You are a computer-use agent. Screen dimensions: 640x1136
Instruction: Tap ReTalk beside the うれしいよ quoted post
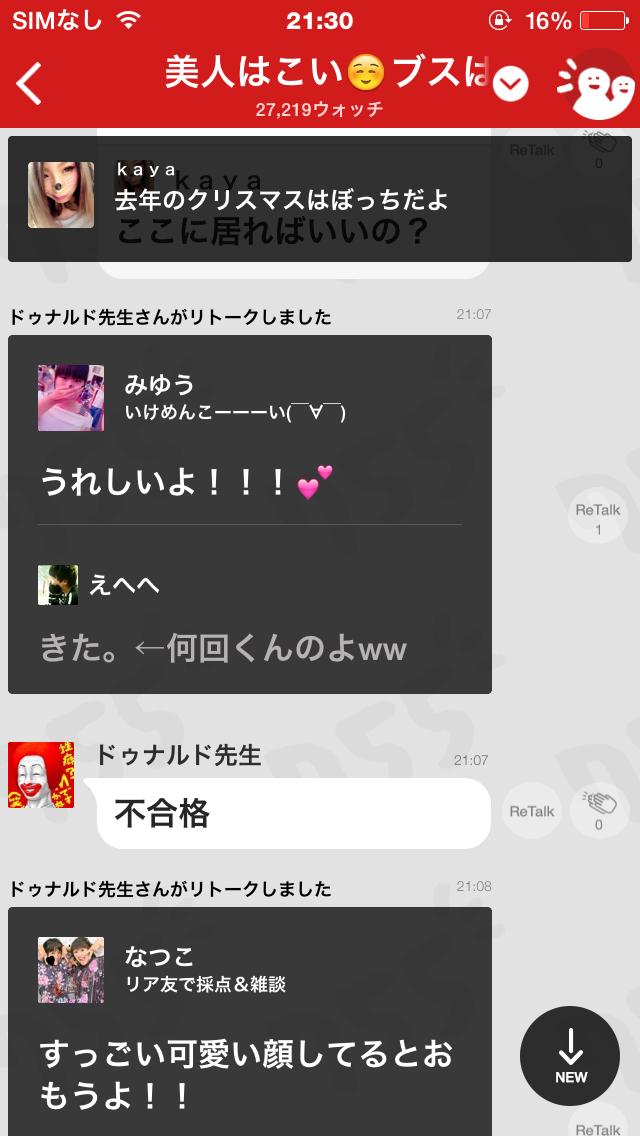pyautogui.click(x=598, y=518)
